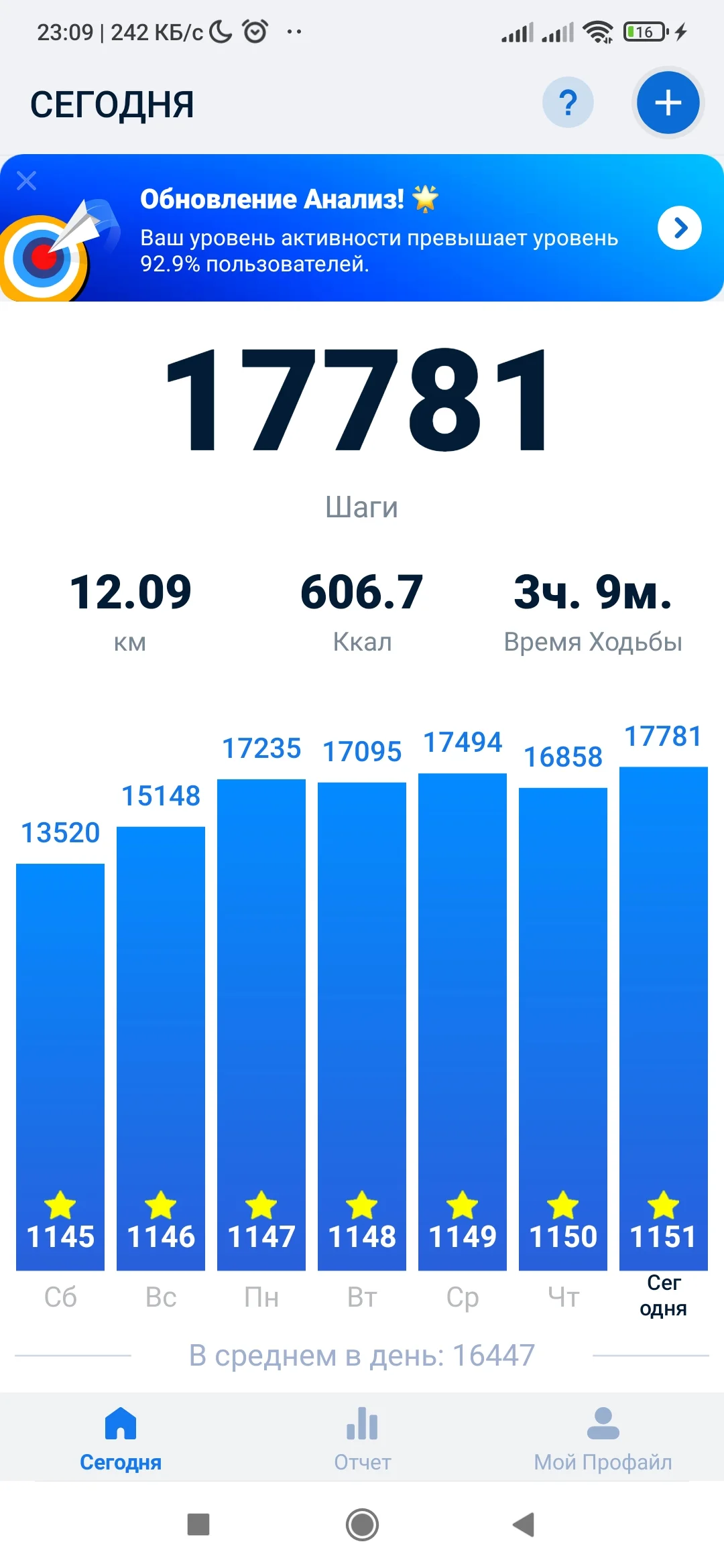
Task: Go back with the system back button
Action: 524,1524
